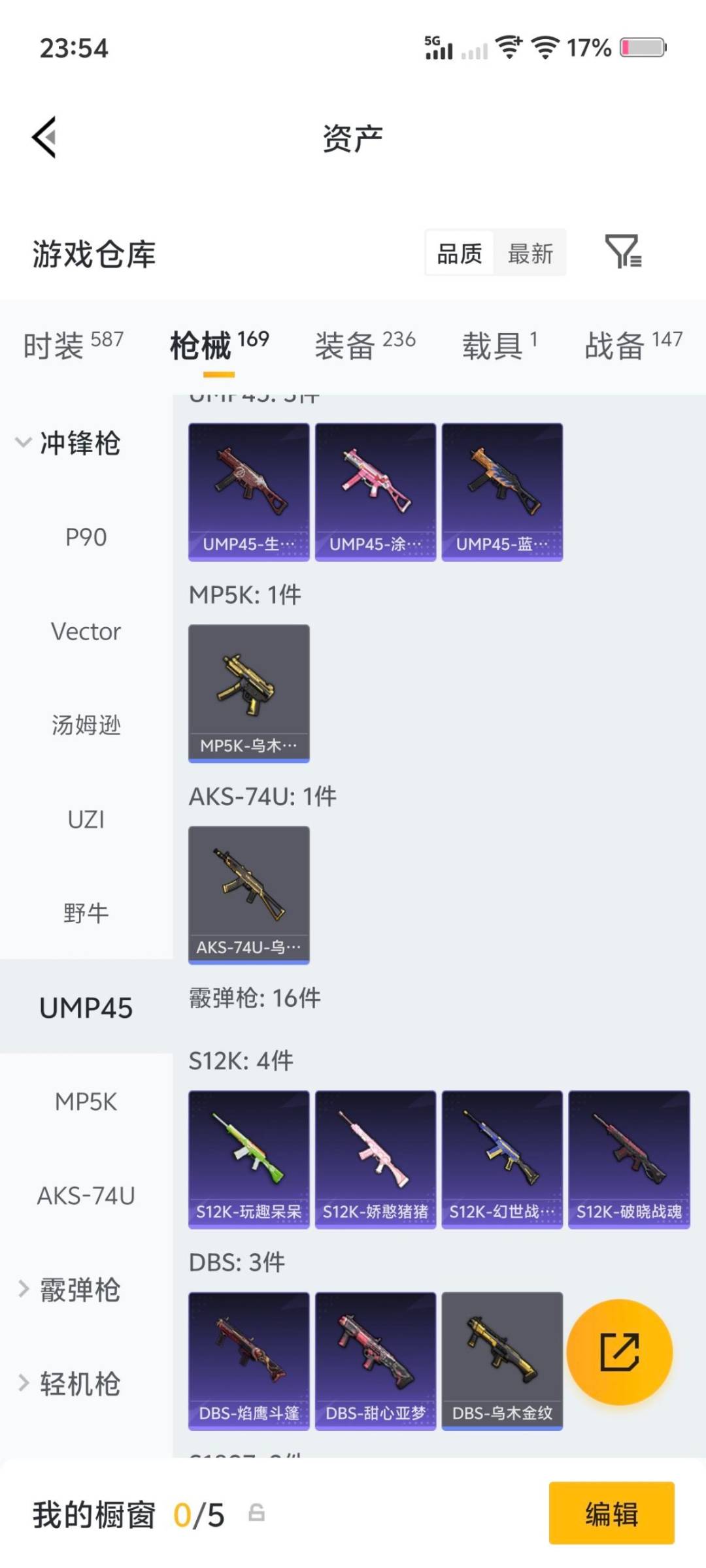Select P90 in the sidebar

click(x=87, y=538)
